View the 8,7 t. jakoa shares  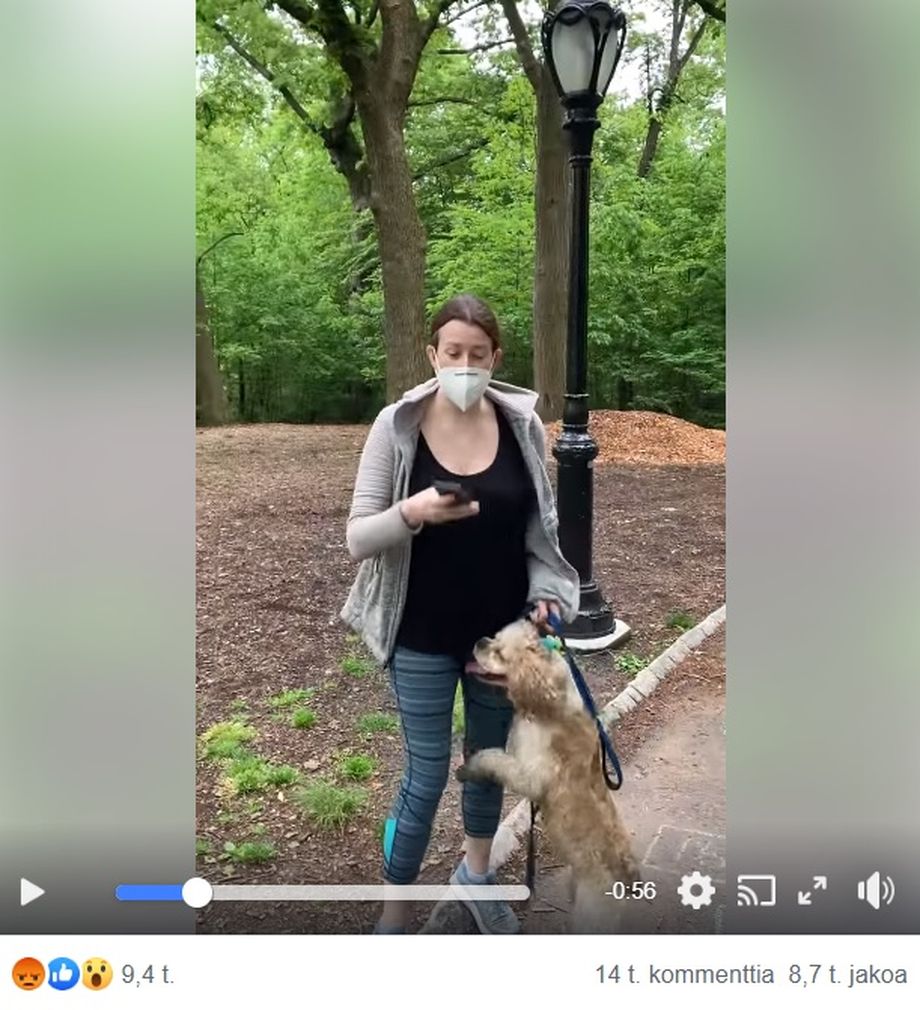[x=847, y=974]
